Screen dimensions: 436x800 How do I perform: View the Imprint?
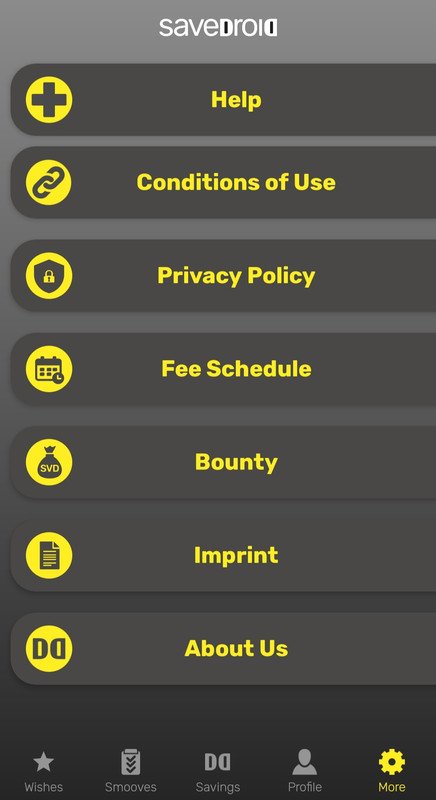click(x=223, y=555)
